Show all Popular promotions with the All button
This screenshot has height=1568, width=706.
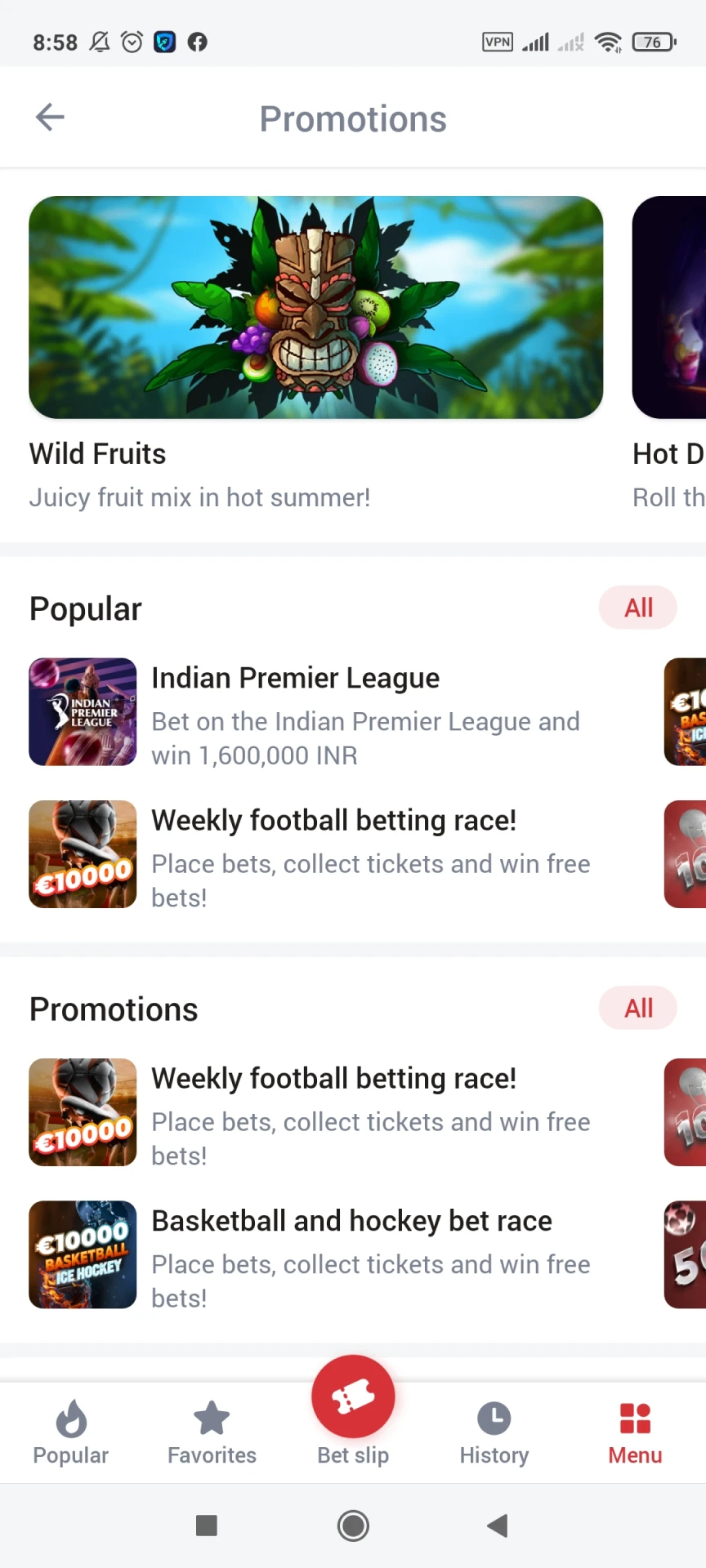click(637, 608)
